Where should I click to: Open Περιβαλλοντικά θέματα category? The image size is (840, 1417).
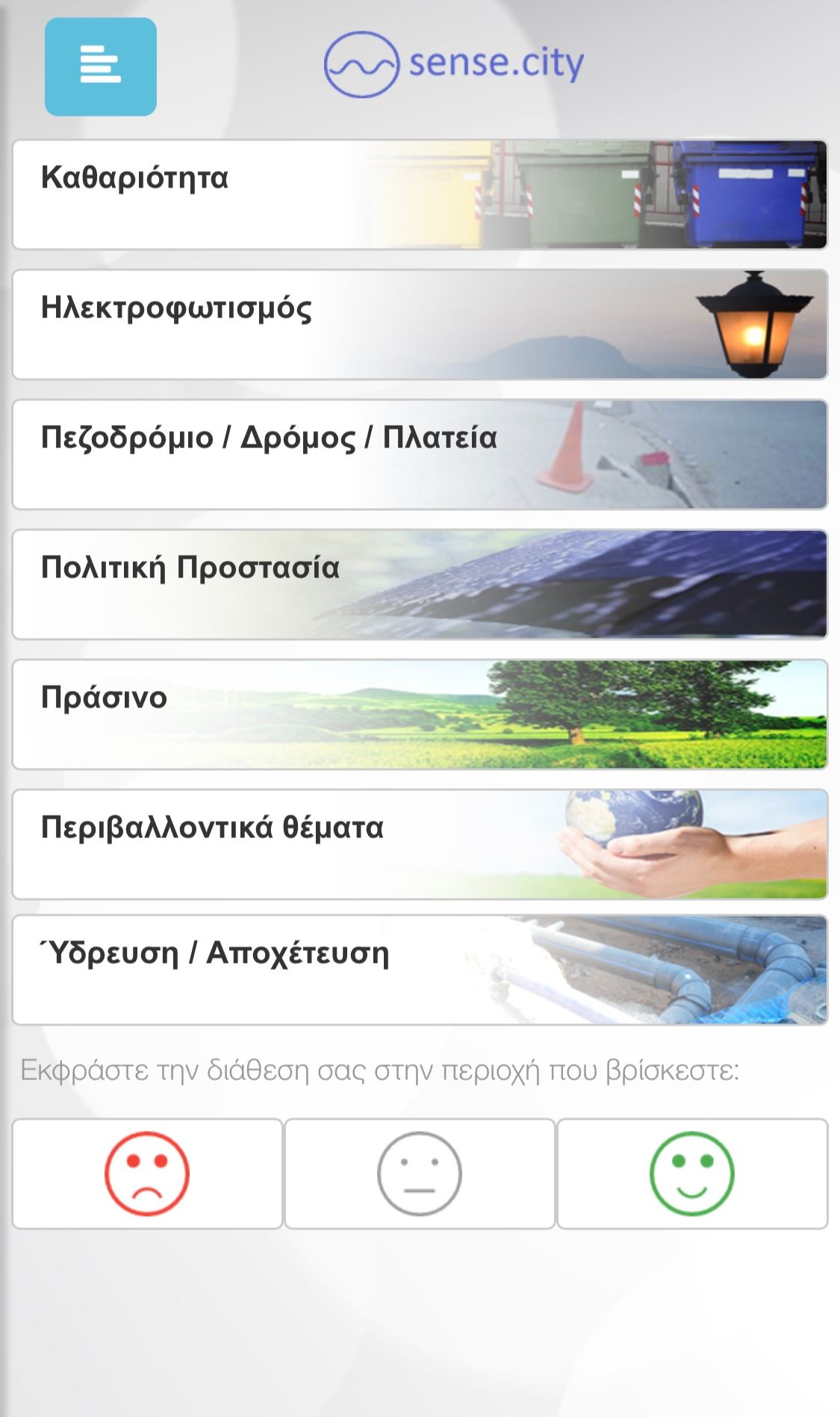(x=420, y=844)
